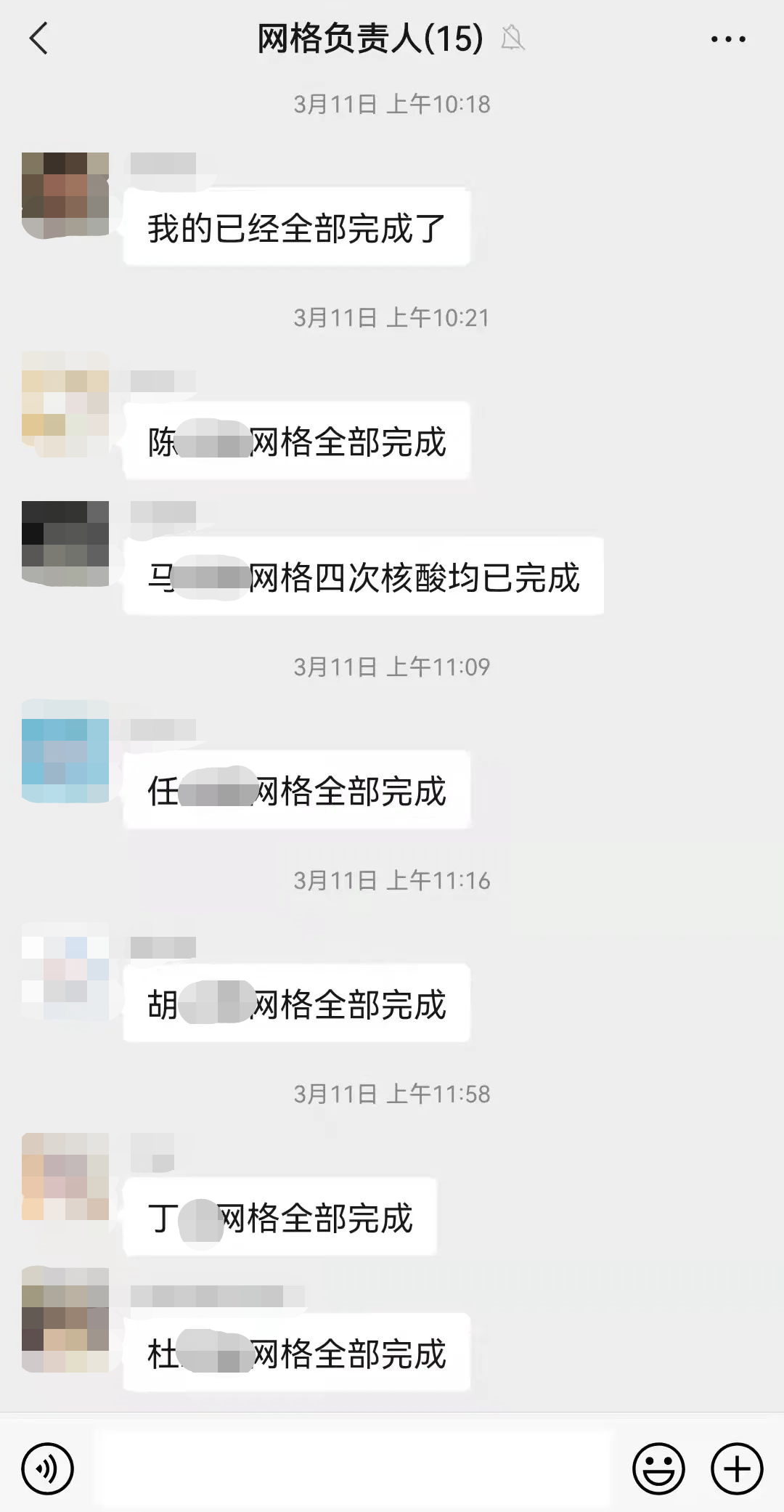Switch to voice message input
This screenshot has width=784, height=1512.
48,1468
